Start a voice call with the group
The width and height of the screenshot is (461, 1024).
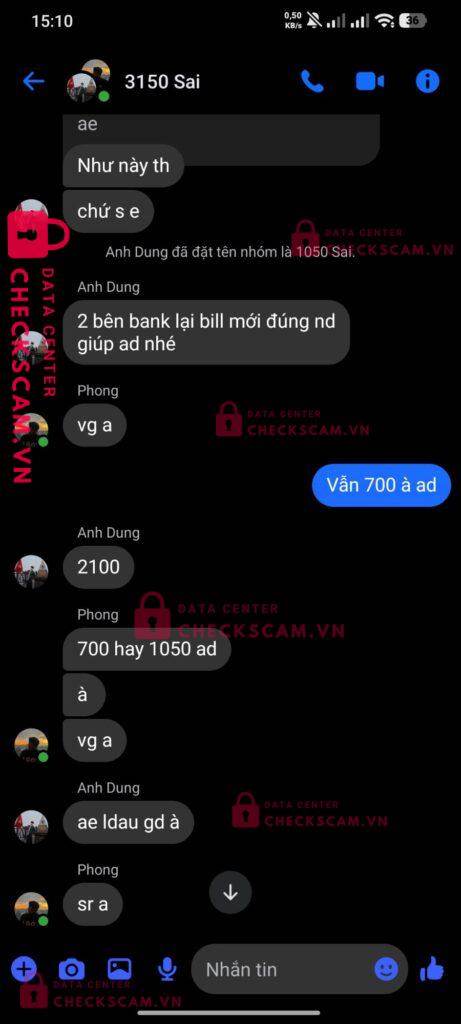click(311, 82)
